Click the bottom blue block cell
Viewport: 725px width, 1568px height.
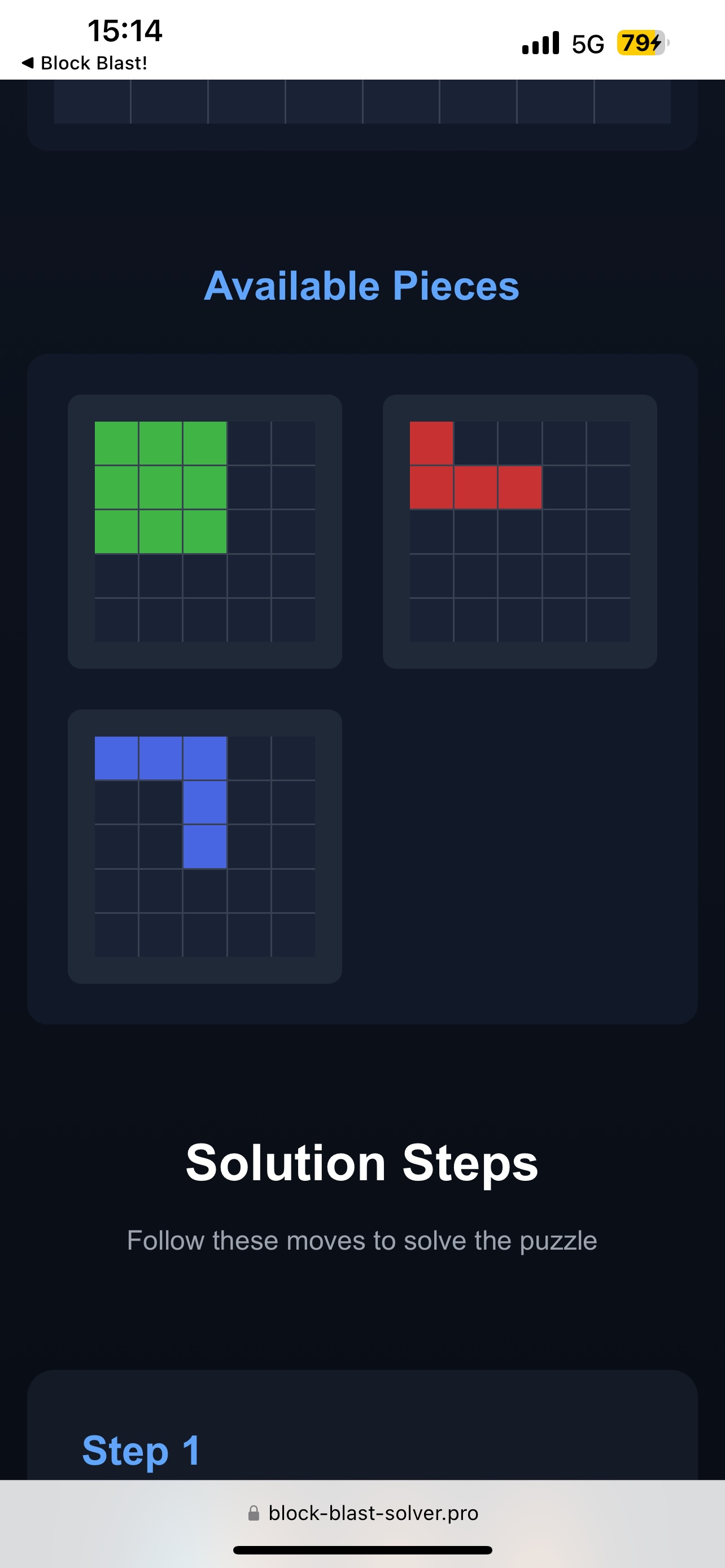click(204, 847)
